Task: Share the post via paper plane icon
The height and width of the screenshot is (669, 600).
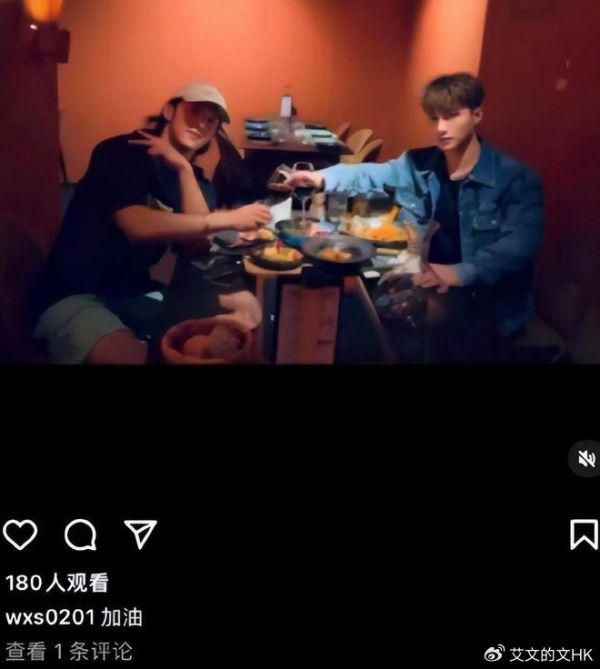Action: pos(140,534)
